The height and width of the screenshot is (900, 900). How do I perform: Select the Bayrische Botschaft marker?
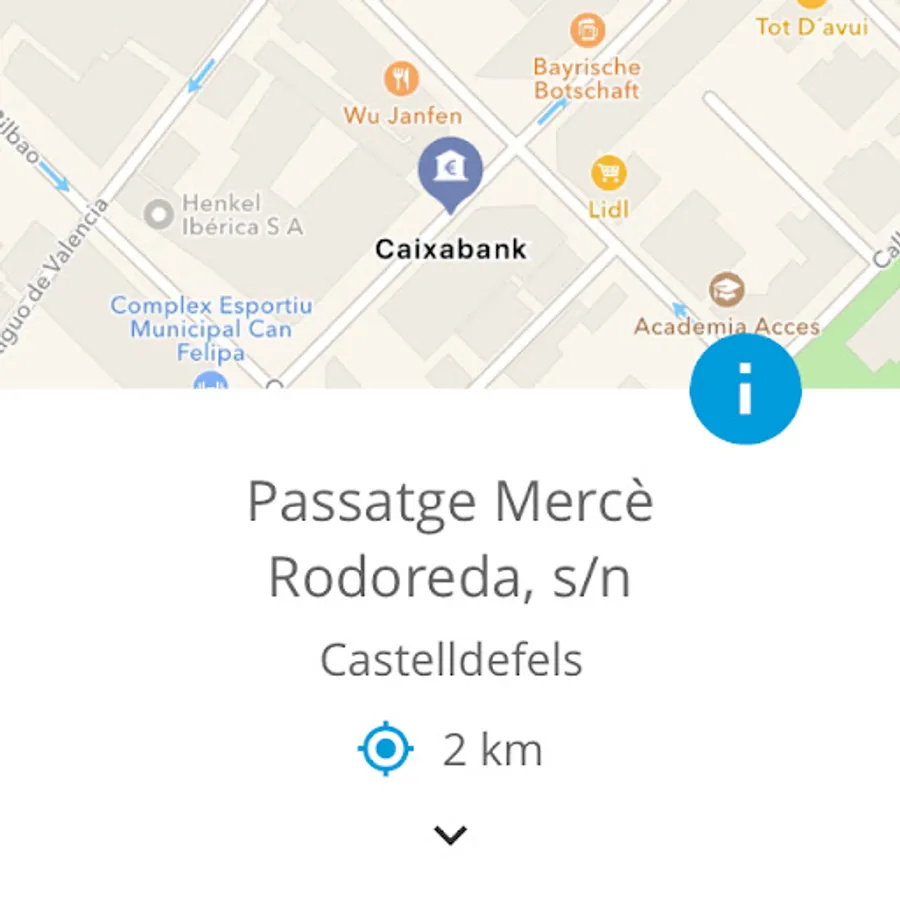(x=587, y=30)
